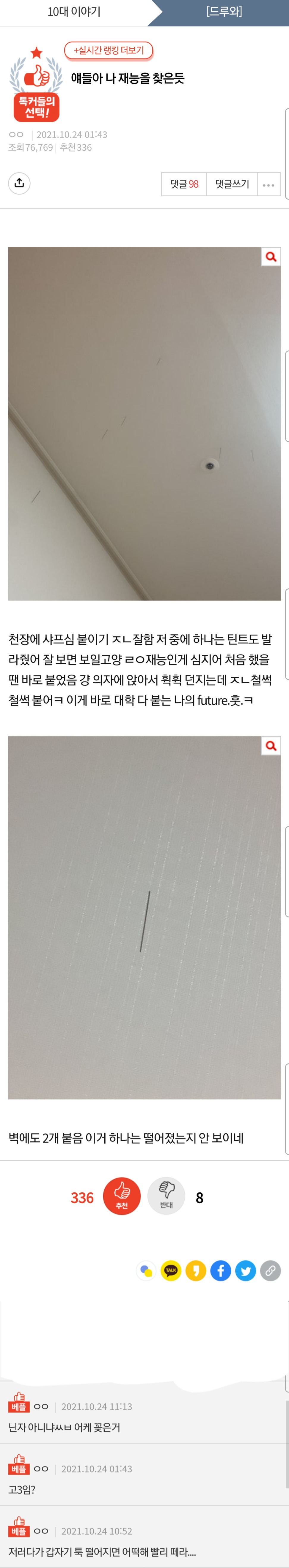Share to Facebook

(x=221, y=1270)
